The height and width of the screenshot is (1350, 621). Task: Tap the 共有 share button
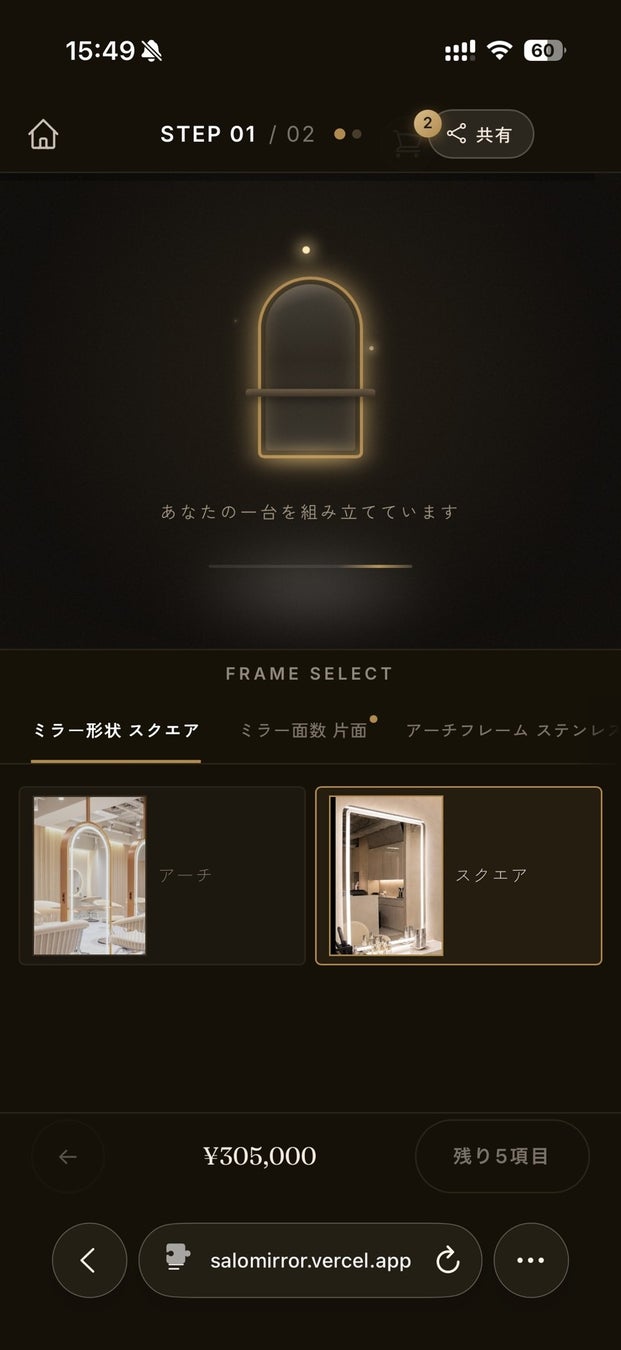482,134
